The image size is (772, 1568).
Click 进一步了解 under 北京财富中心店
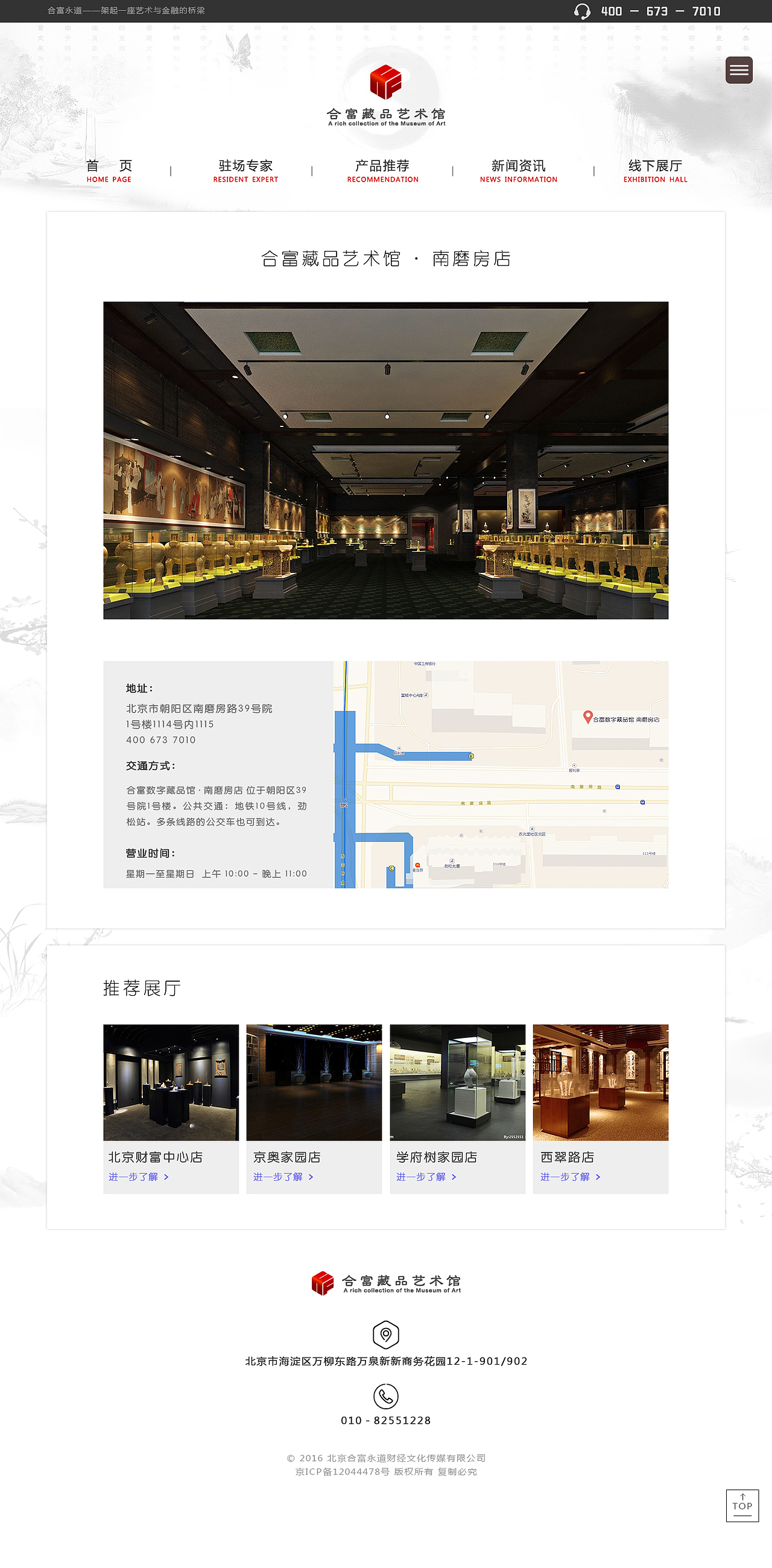tap(135, 1177)
